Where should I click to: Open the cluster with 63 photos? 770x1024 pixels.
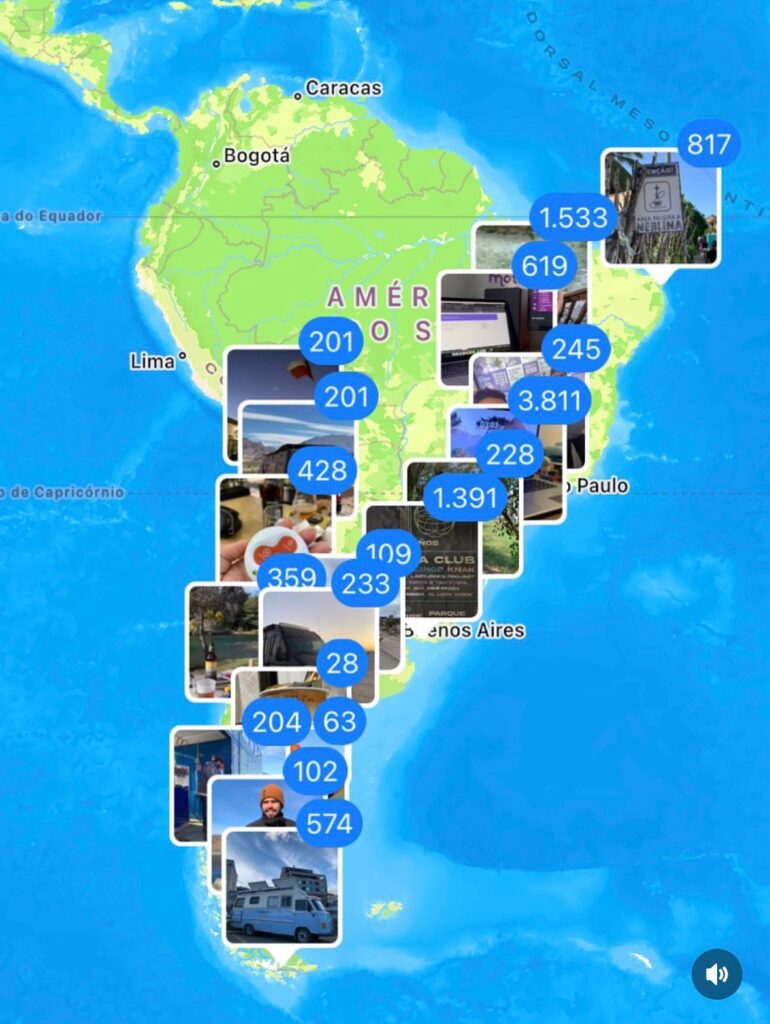point(340,722)
